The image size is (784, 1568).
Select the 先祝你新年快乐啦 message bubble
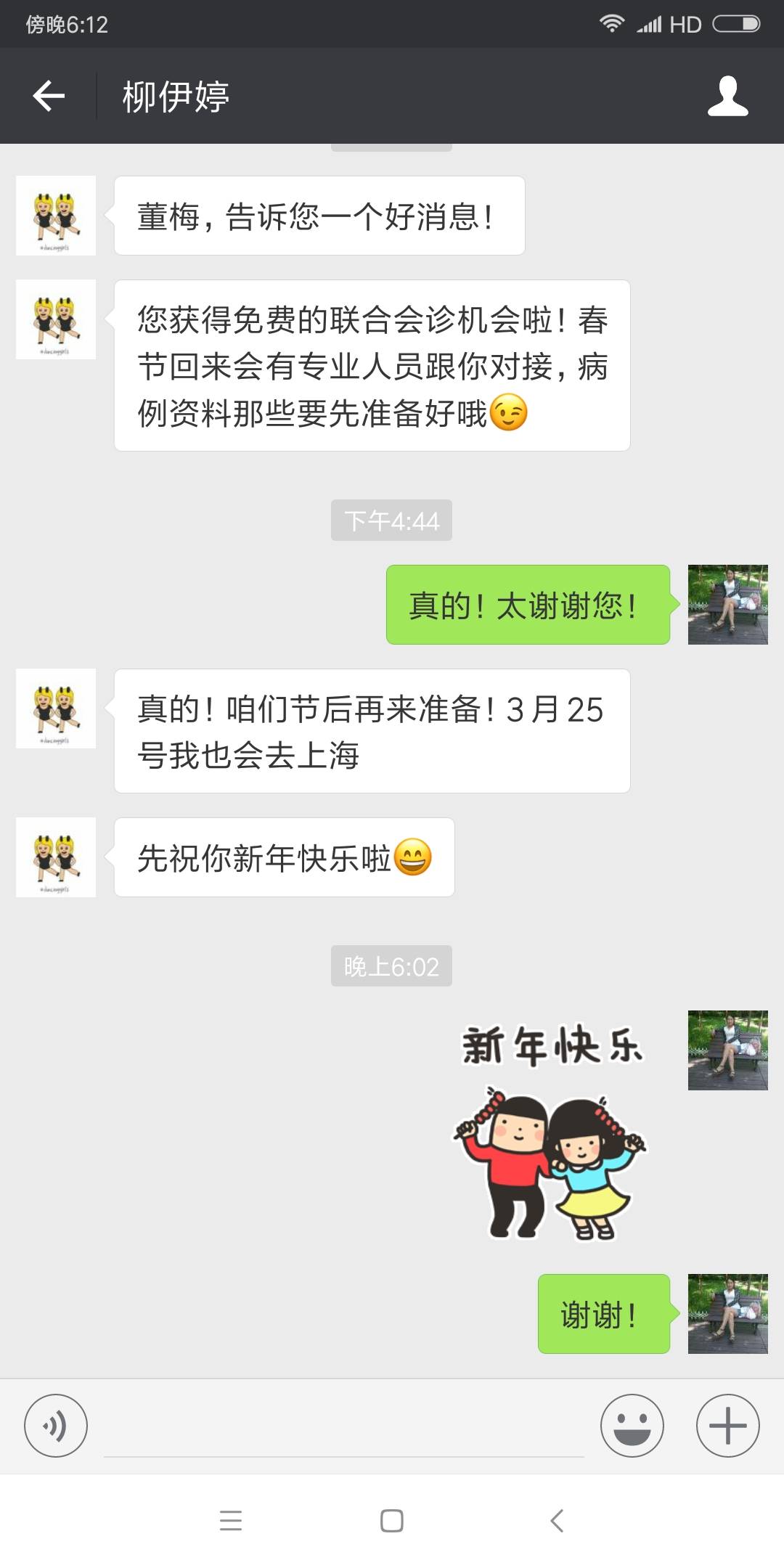[283, 857]
